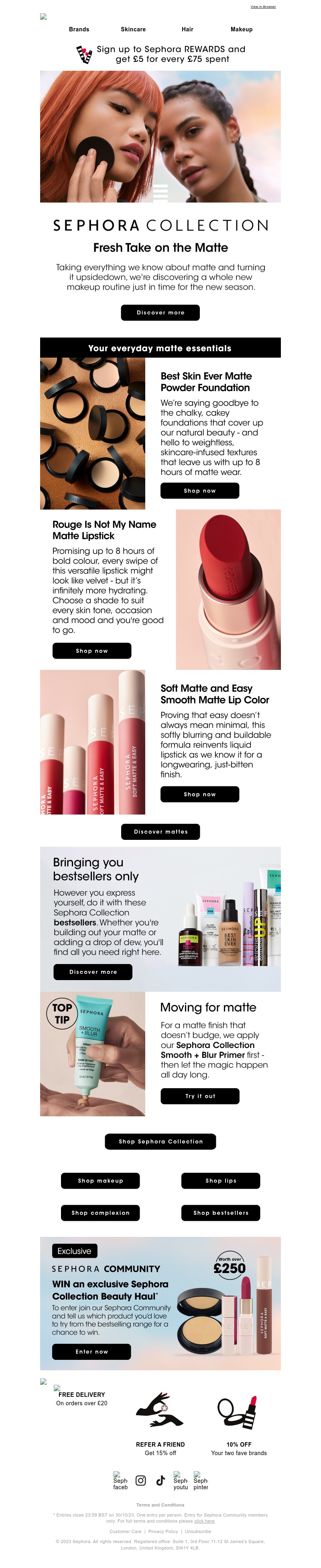Discover more bestsellers

(93, 972)
